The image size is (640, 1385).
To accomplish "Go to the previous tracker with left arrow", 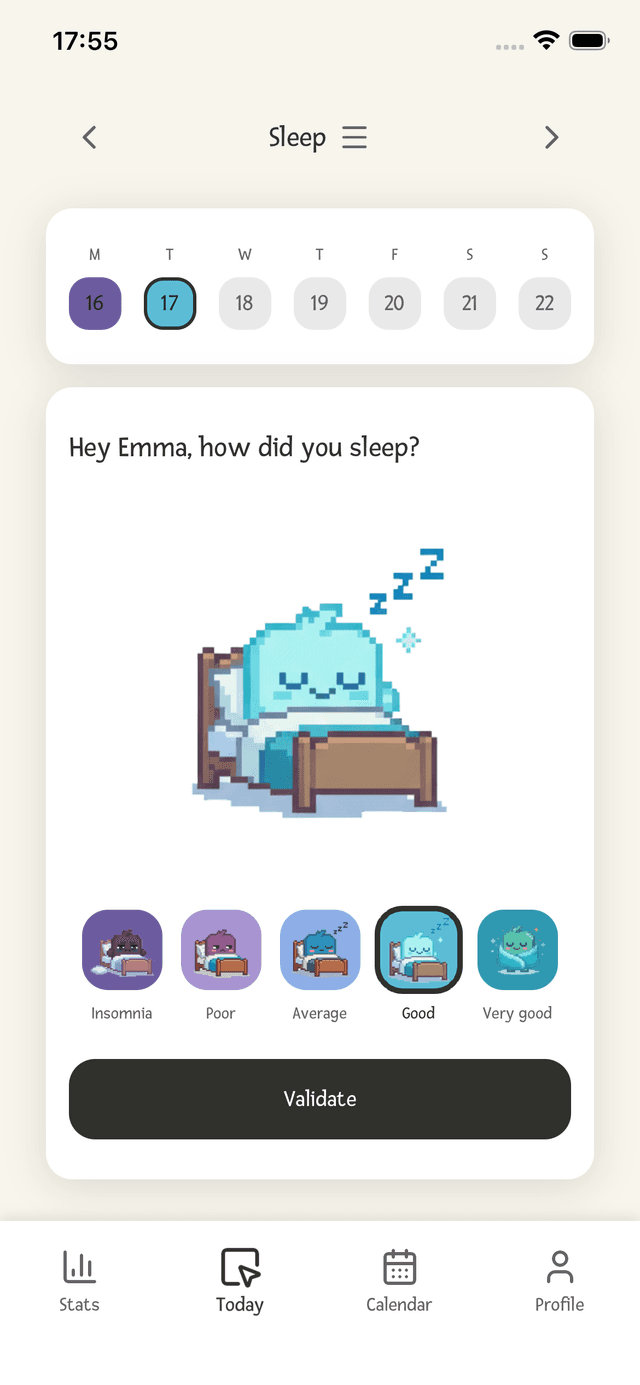I will [89, 137].
